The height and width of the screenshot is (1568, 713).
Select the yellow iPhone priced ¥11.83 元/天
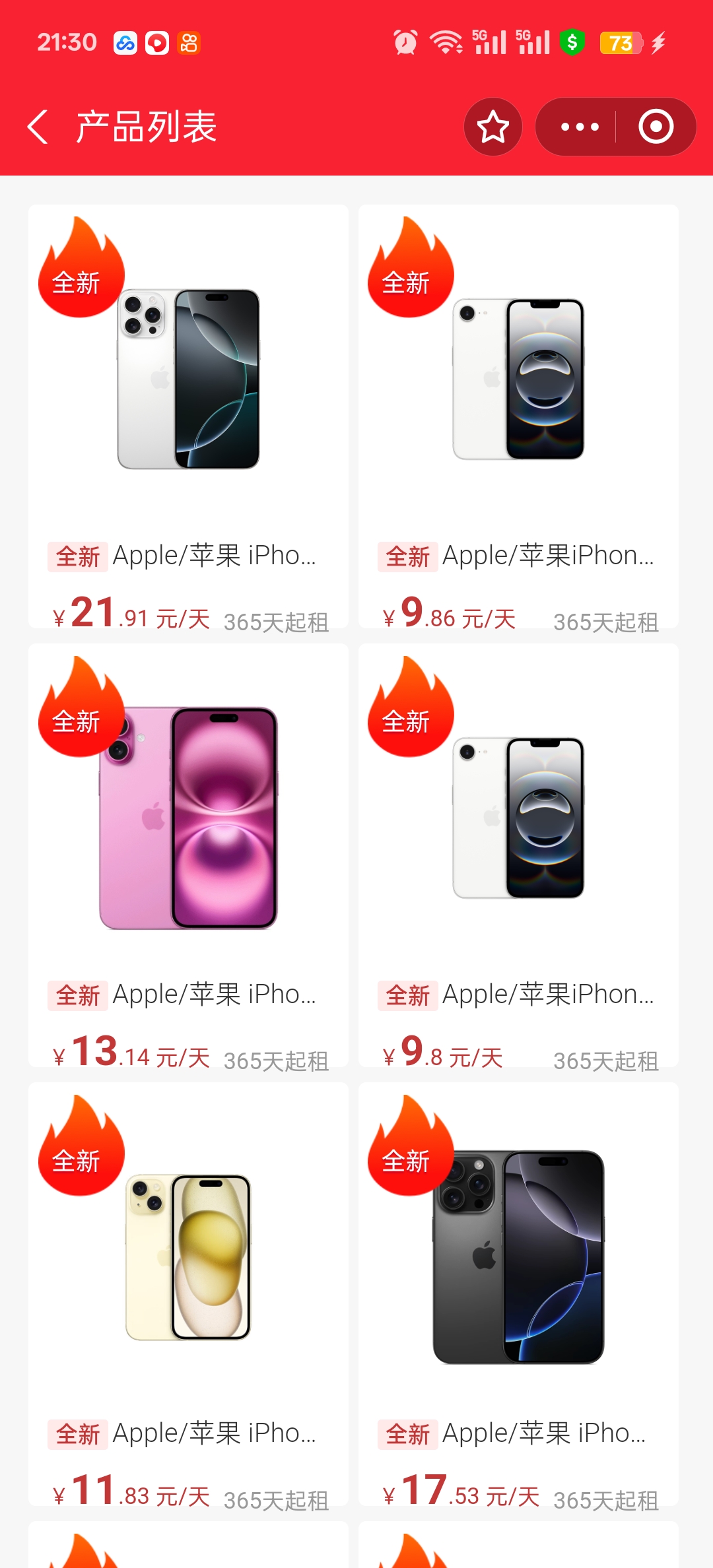[x=188, y=1294]
